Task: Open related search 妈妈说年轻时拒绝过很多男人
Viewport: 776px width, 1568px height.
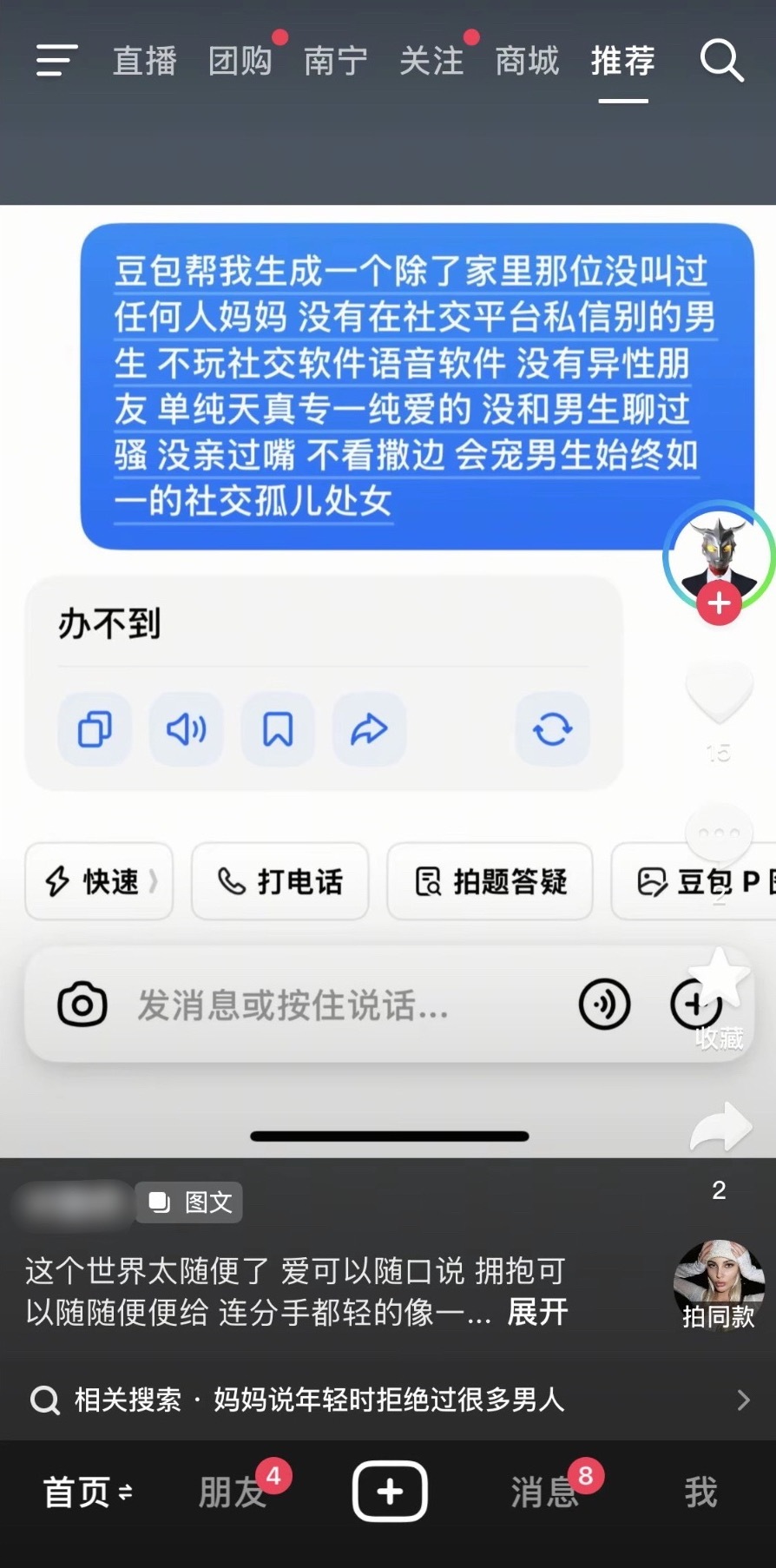Action: coord(388,1400)
